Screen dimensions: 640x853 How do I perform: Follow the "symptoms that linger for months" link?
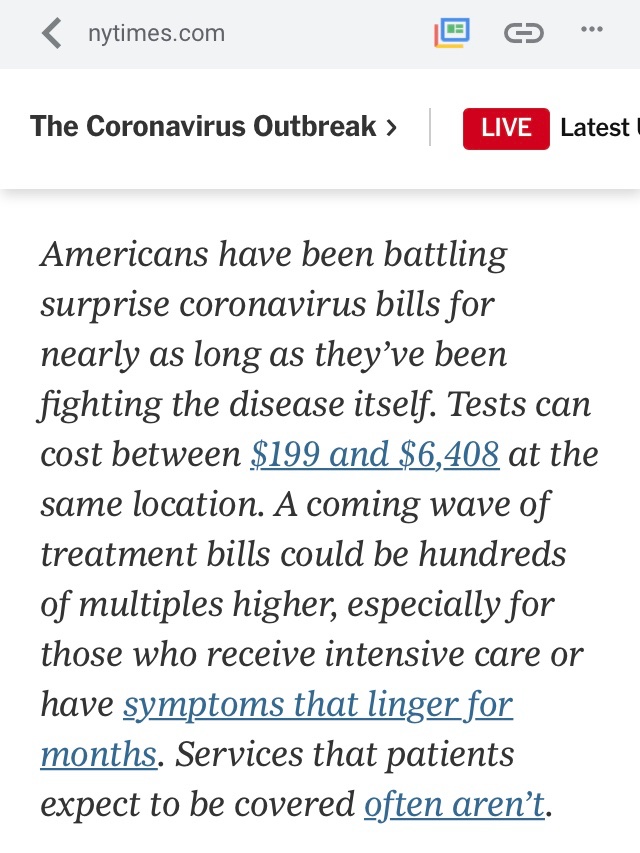point(318,705)
